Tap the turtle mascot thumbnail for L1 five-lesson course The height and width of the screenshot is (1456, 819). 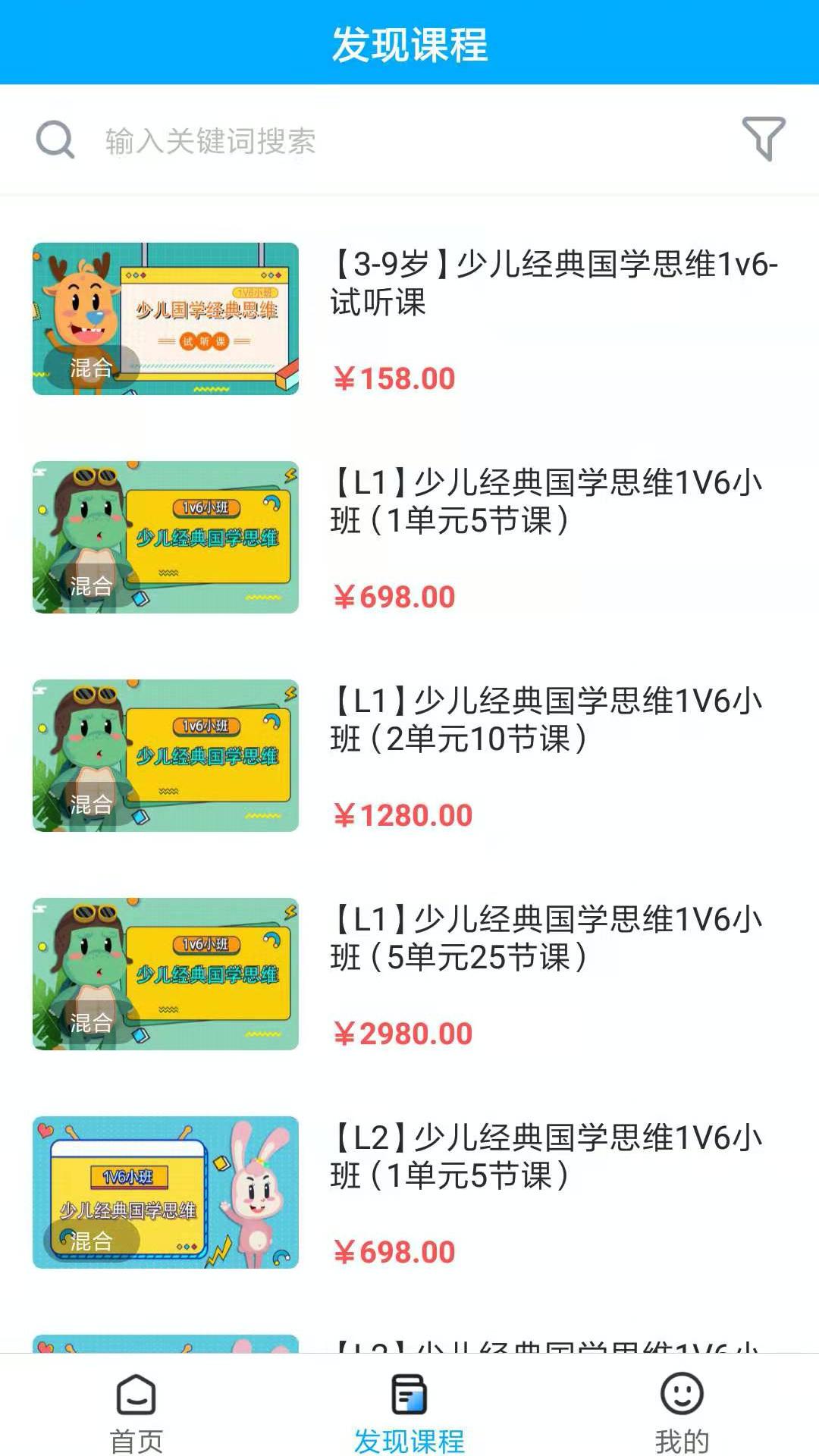[x=165, y=538]
